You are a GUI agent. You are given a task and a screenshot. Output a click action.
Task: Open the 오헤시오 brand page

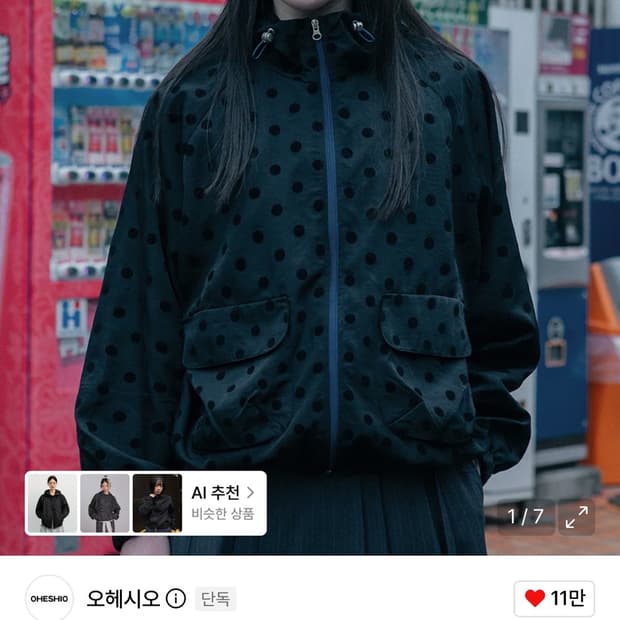(123, 599)
